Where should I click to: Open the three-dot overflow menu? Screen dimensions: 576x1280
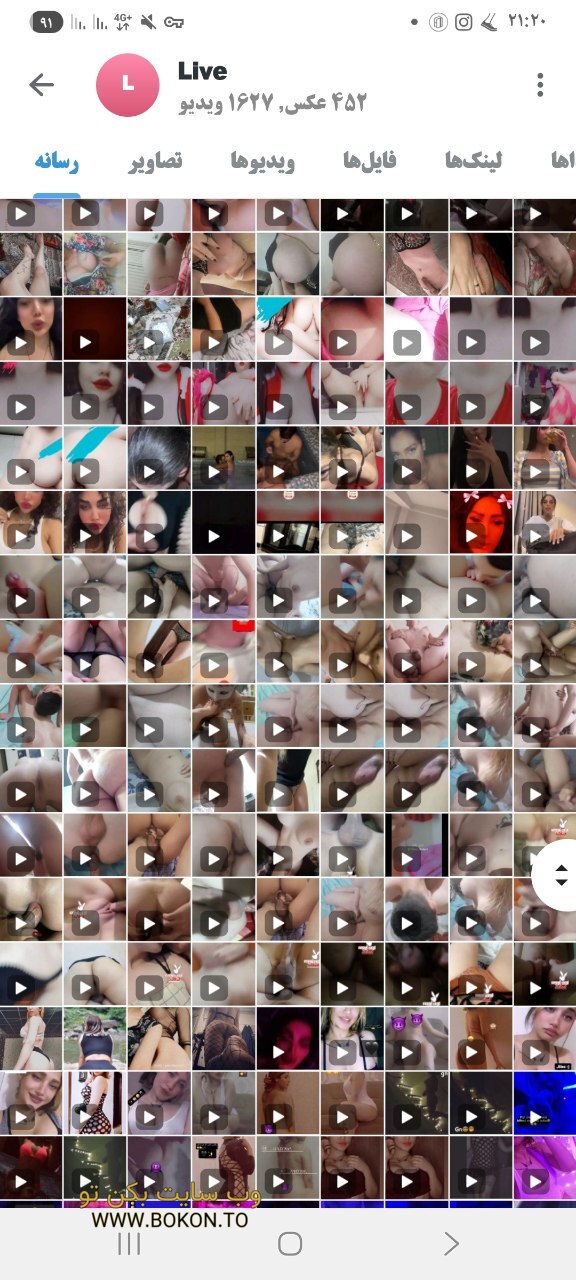coord(540,85)
